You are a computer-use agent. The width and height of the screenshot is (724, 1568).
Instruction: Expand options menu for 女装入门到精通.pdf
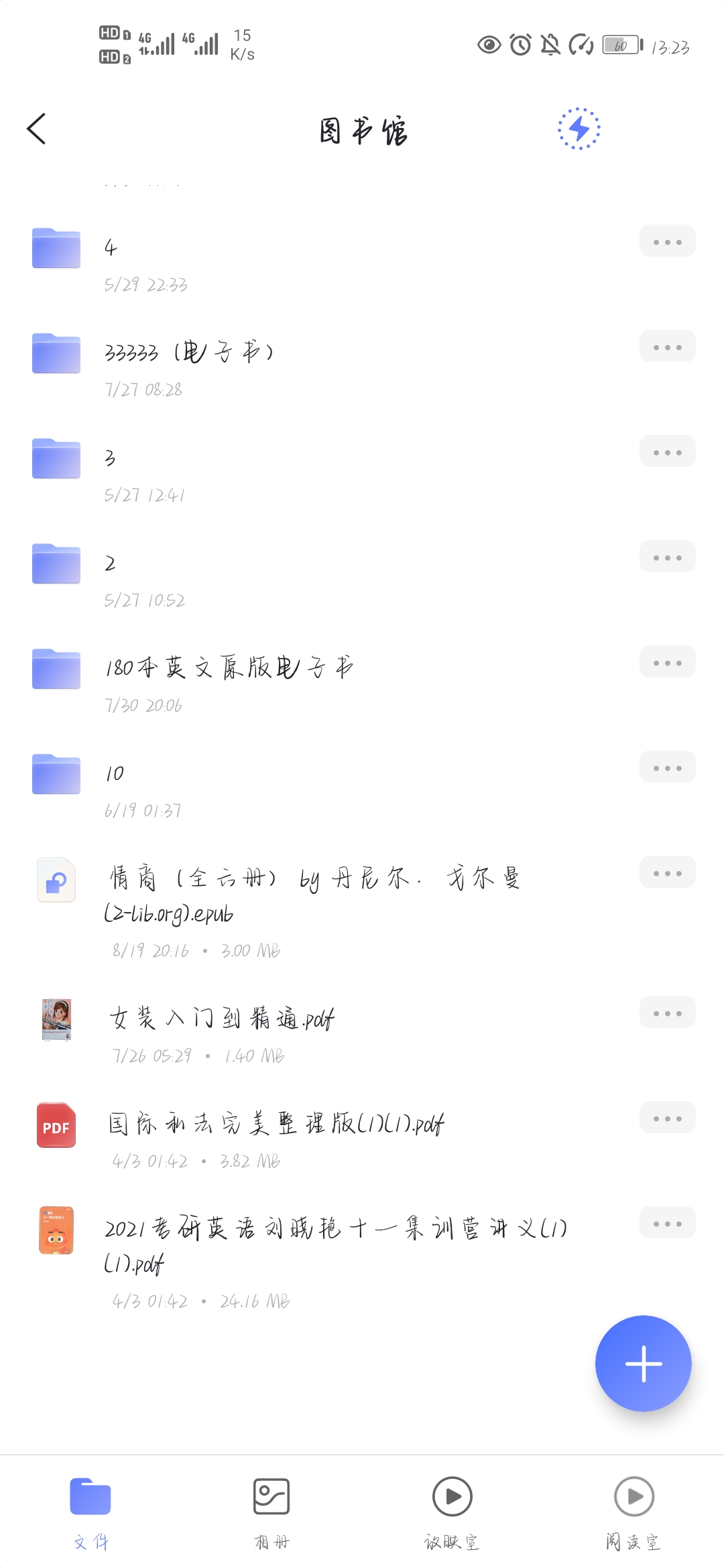point(666,1012)
